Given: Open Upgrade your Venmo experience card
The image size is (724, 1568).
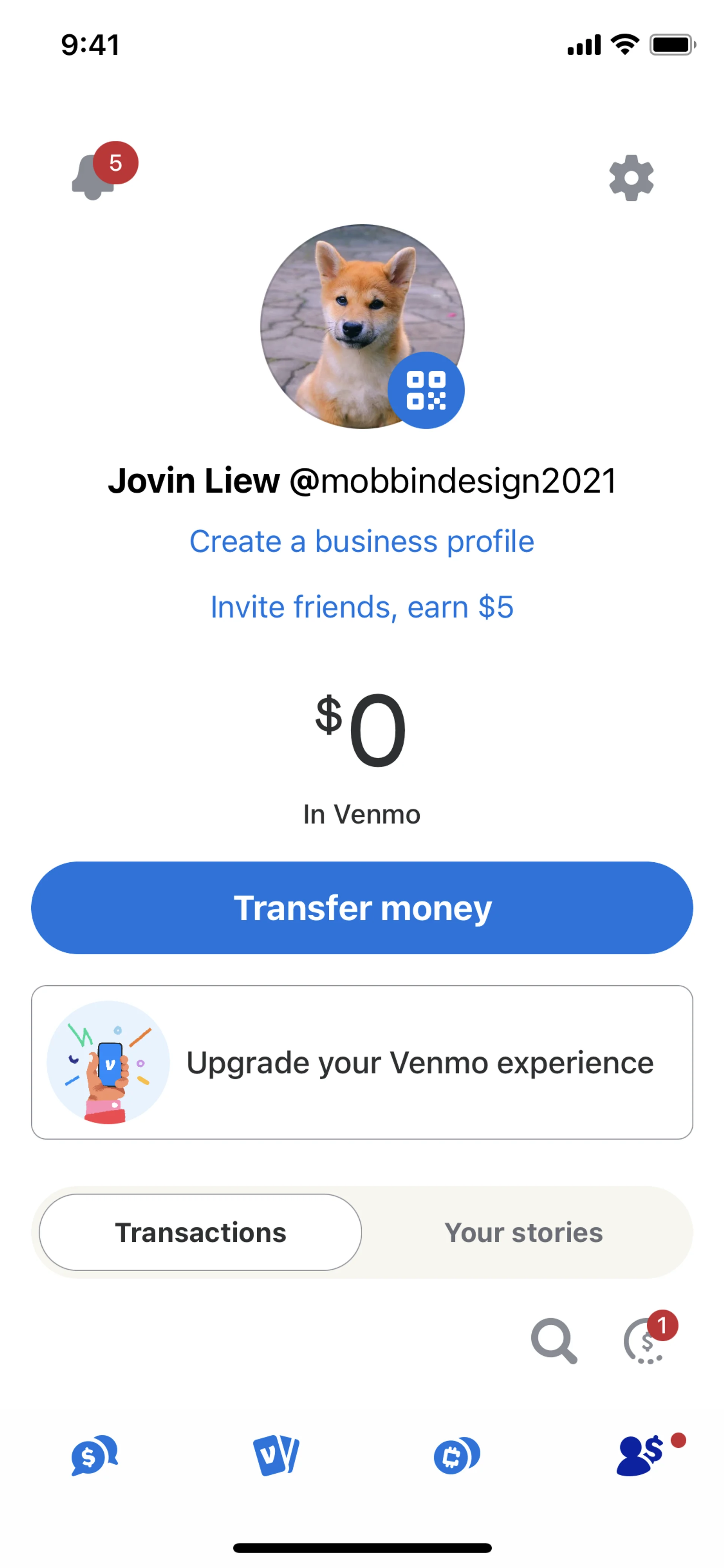Looking at the screenshot, I should tap(361, 1062).
